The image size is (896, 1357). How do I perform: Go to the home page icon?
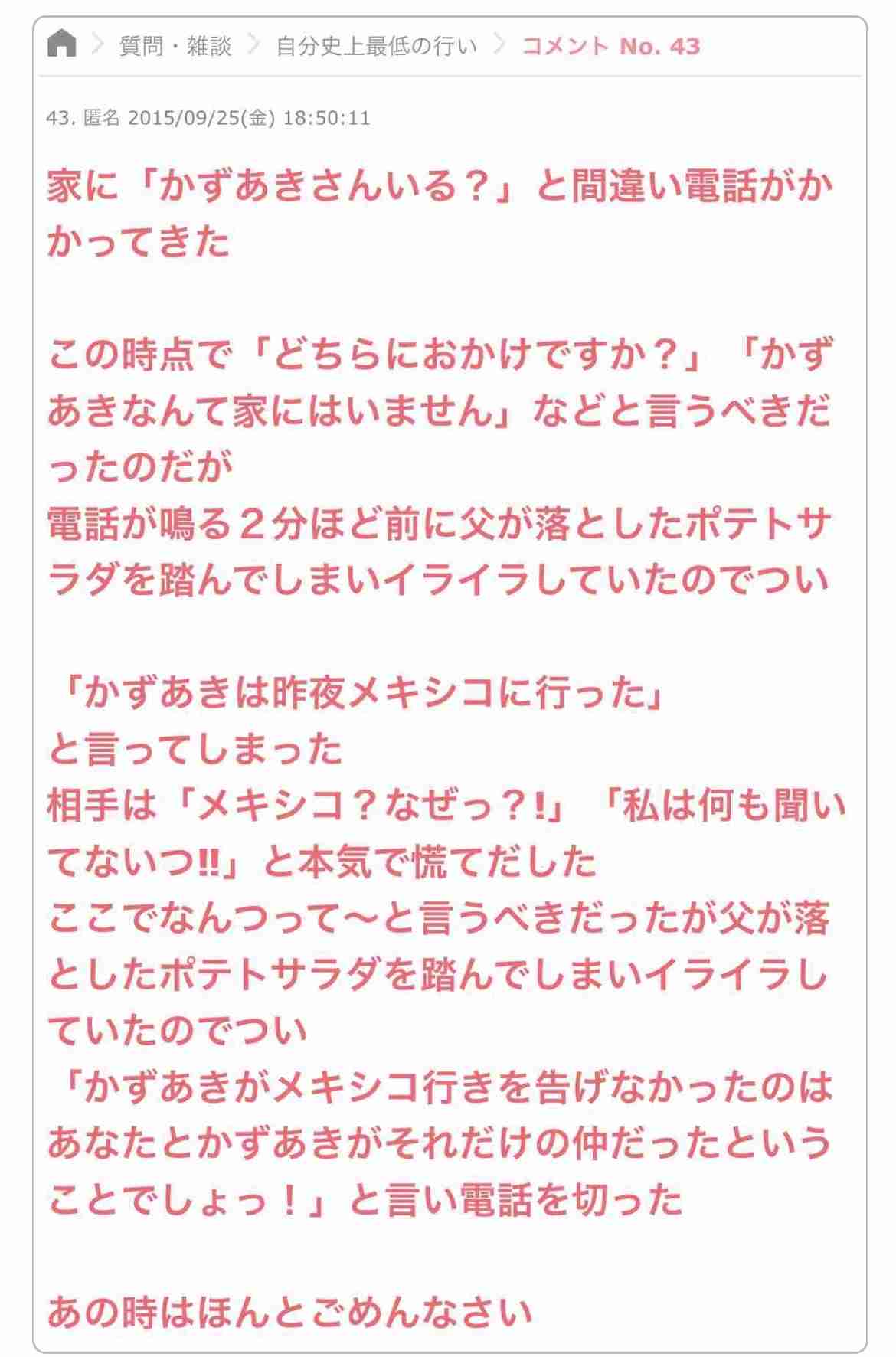click(x=62, y=44)
